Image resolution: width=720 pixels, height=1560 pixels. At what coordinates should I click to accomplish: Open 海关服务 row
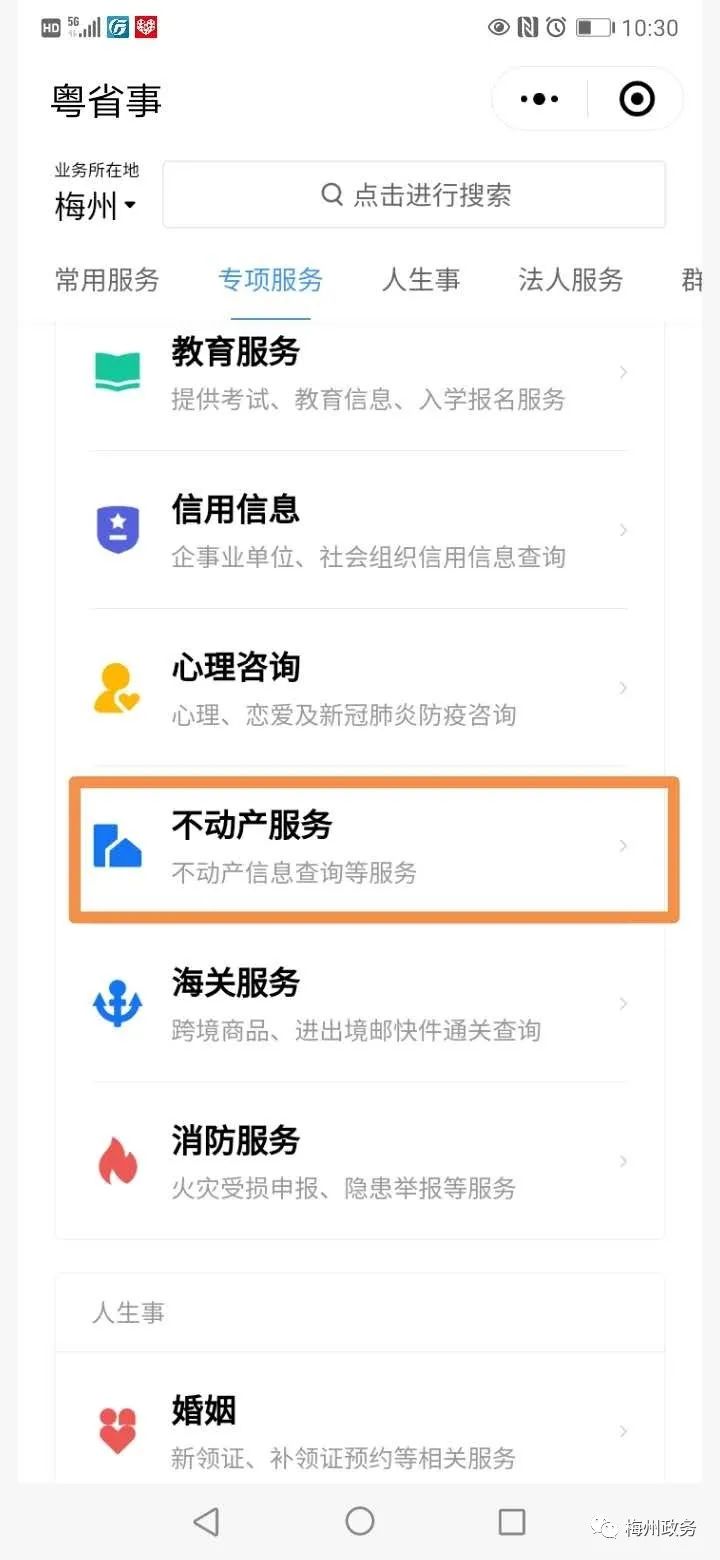click(360, 1003)
